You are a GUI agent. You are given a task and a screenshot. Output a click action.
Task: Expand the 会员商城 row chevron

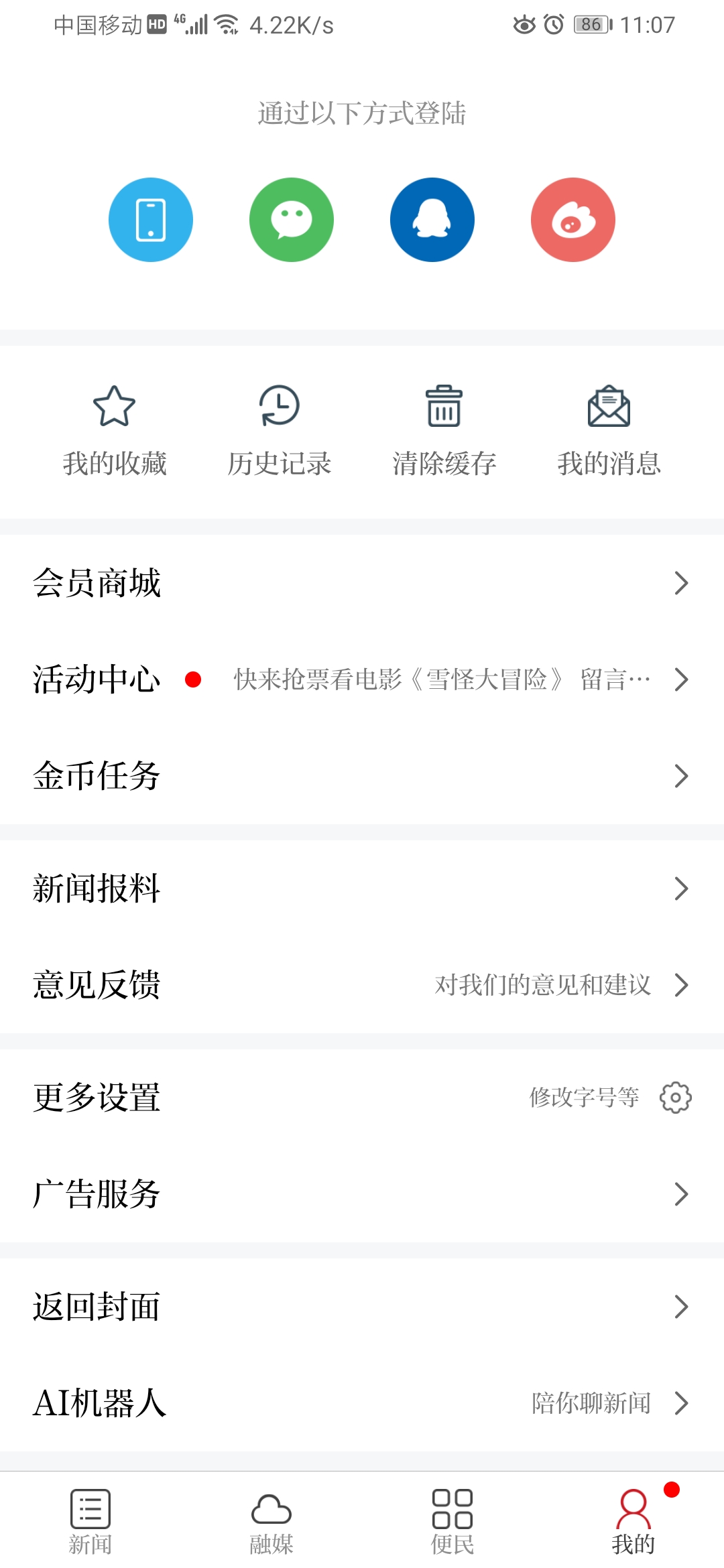tap(682, 584)
